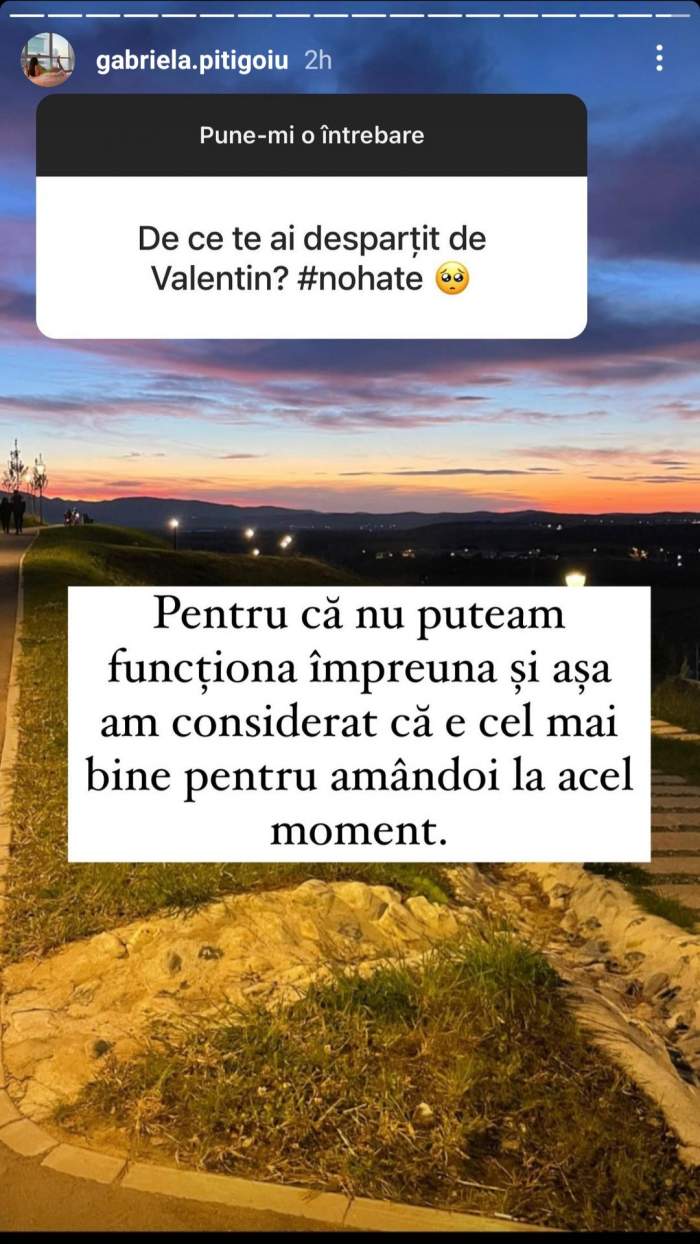This screenshot has width=700, height=1244.
Task: Open gabriela.pitigoiu's profile picture
Action: pyautogui.click(x=47, y=59)
